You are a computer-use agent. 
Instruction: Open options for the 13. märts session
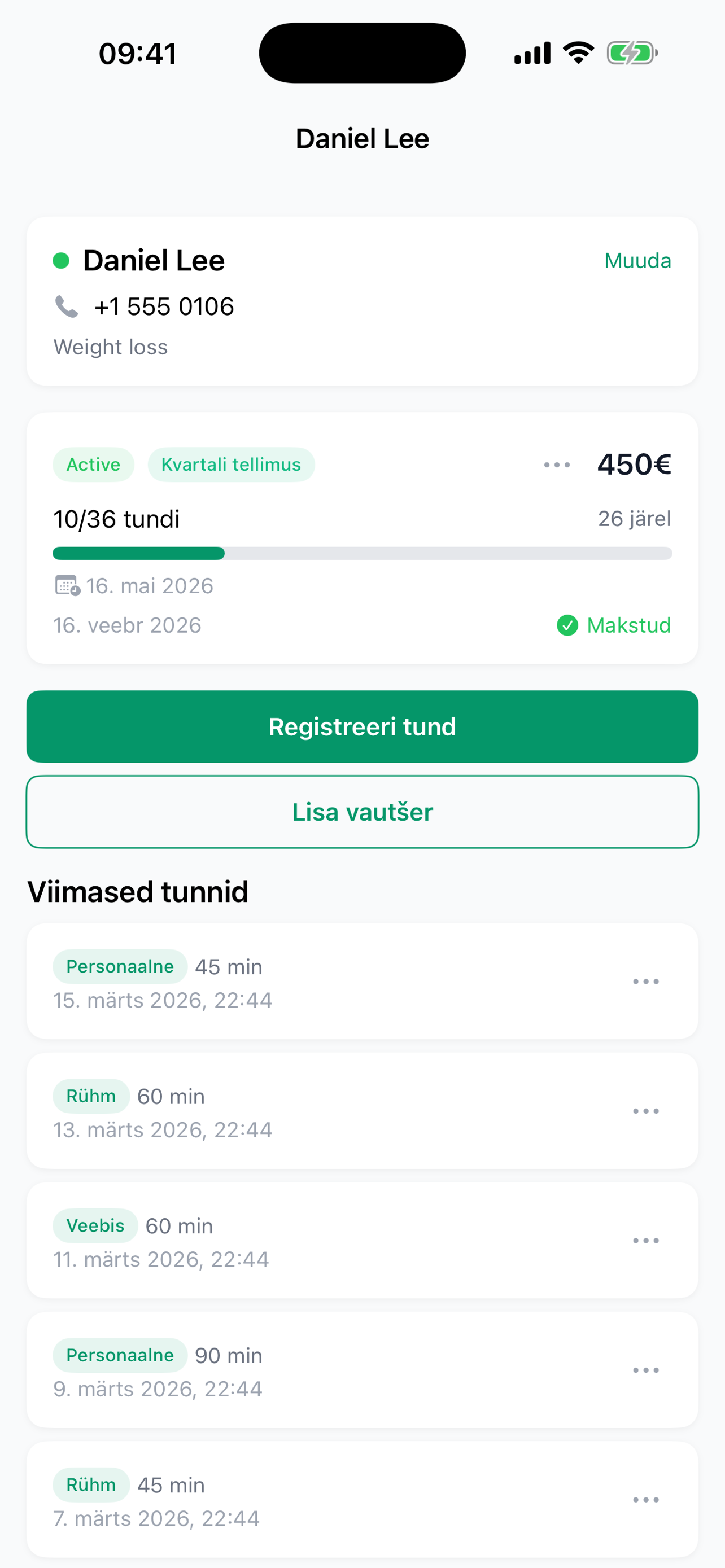tap(645, 1111)
